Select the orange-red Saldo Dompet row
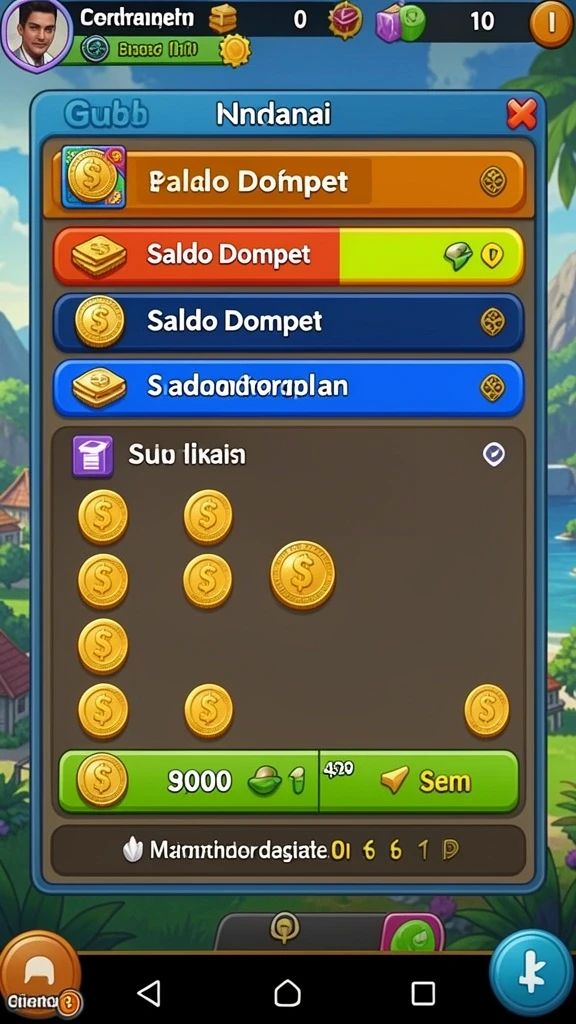The image size is (576, 1024). coord(288,255)
